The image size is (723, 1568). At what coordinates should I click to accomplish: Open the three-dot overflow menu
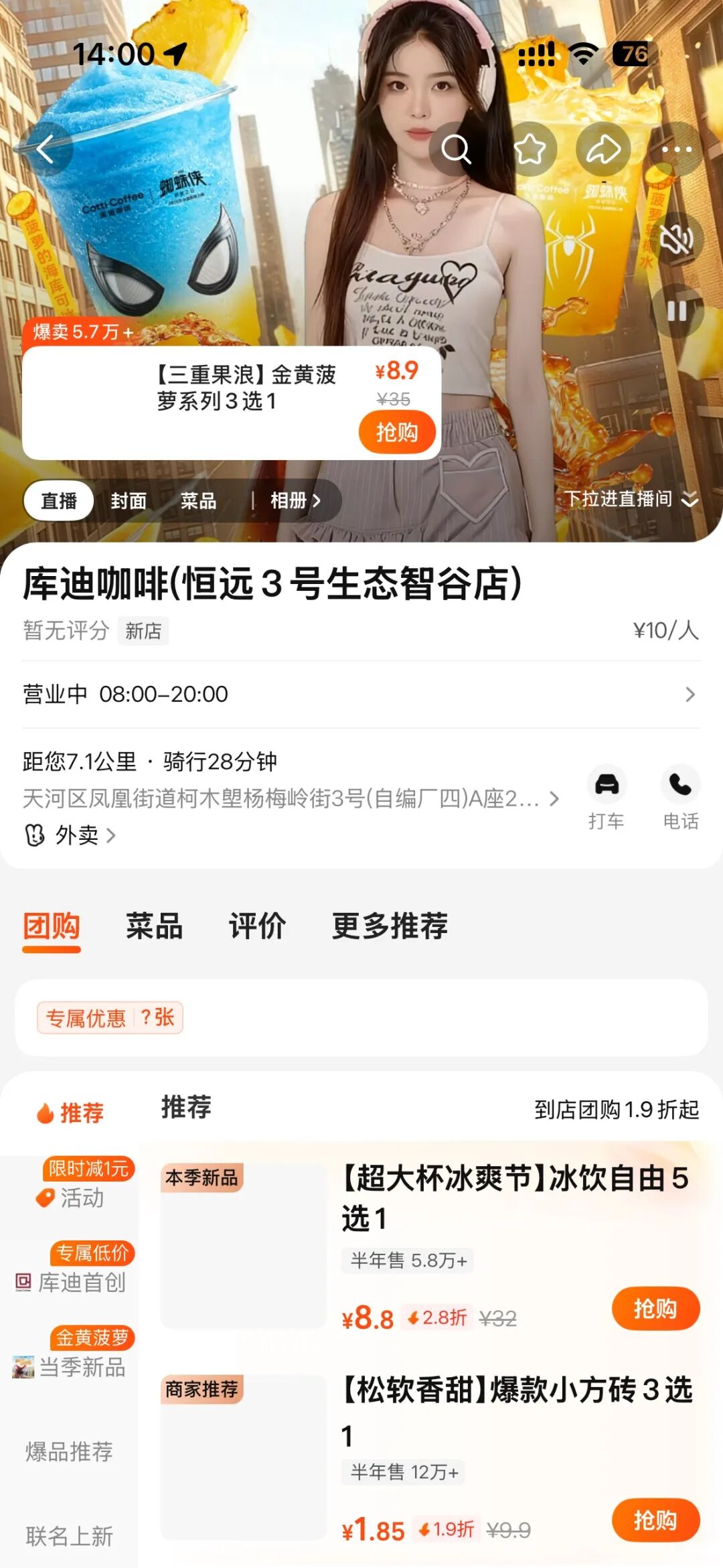point(676,149)
